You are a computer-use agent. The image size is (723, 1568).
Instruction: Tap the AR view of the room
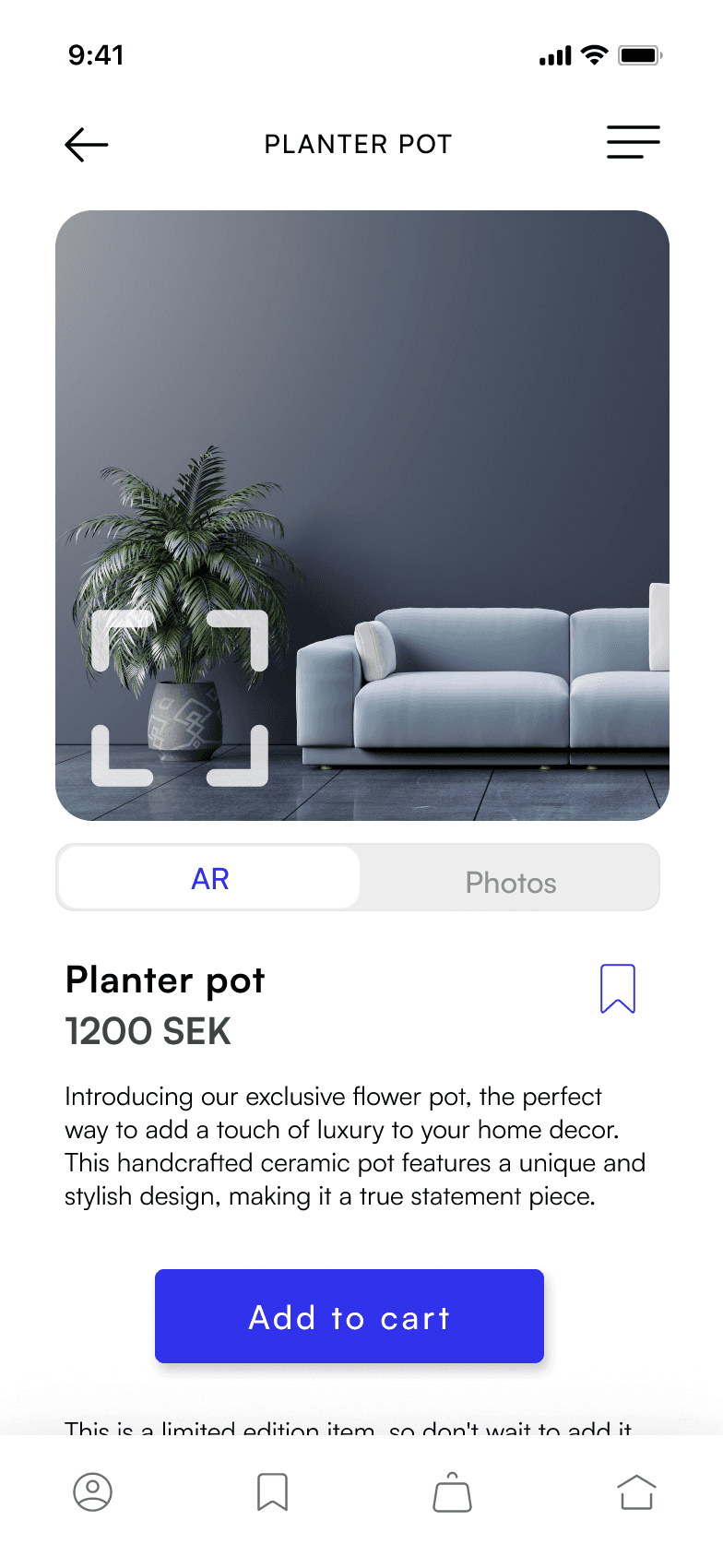[x=362, y=516]
